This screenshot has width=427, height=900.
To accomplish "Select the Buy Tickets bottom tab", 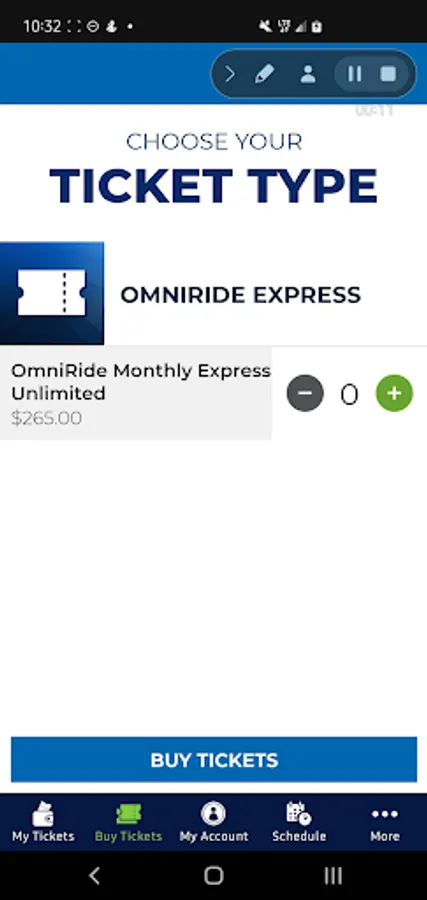I will coord(129,822).
